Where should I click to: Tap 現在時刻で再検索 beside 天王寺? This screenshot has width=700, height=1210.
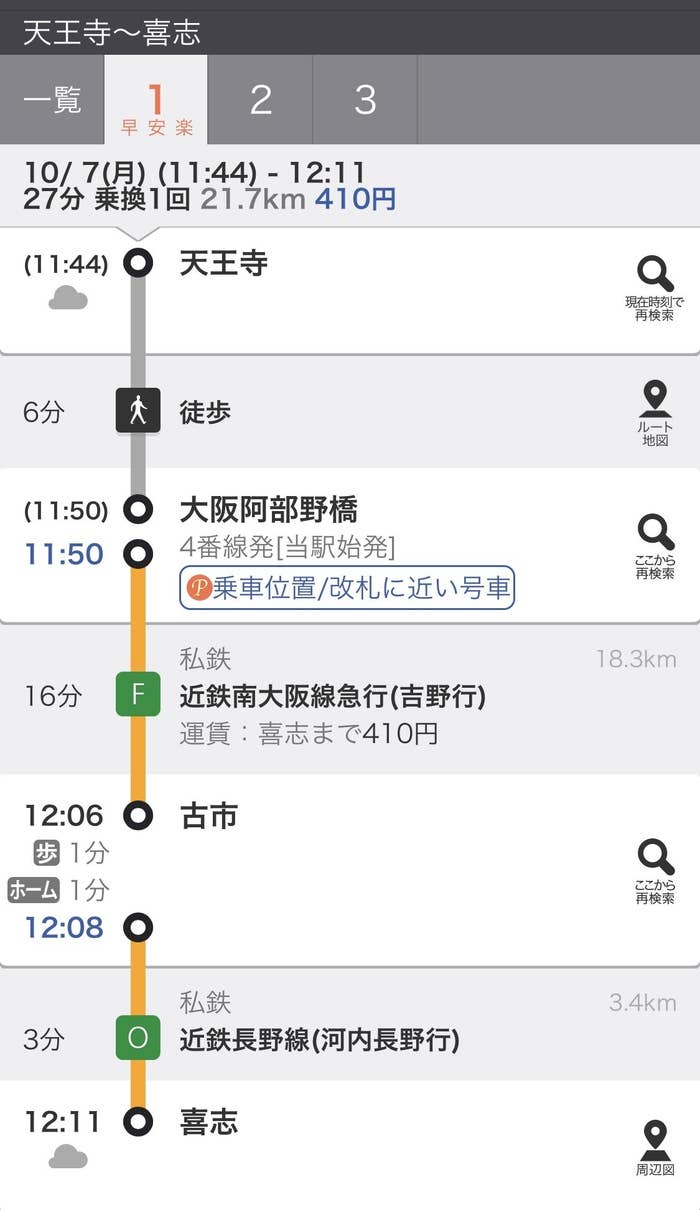[x=655, y=288]
